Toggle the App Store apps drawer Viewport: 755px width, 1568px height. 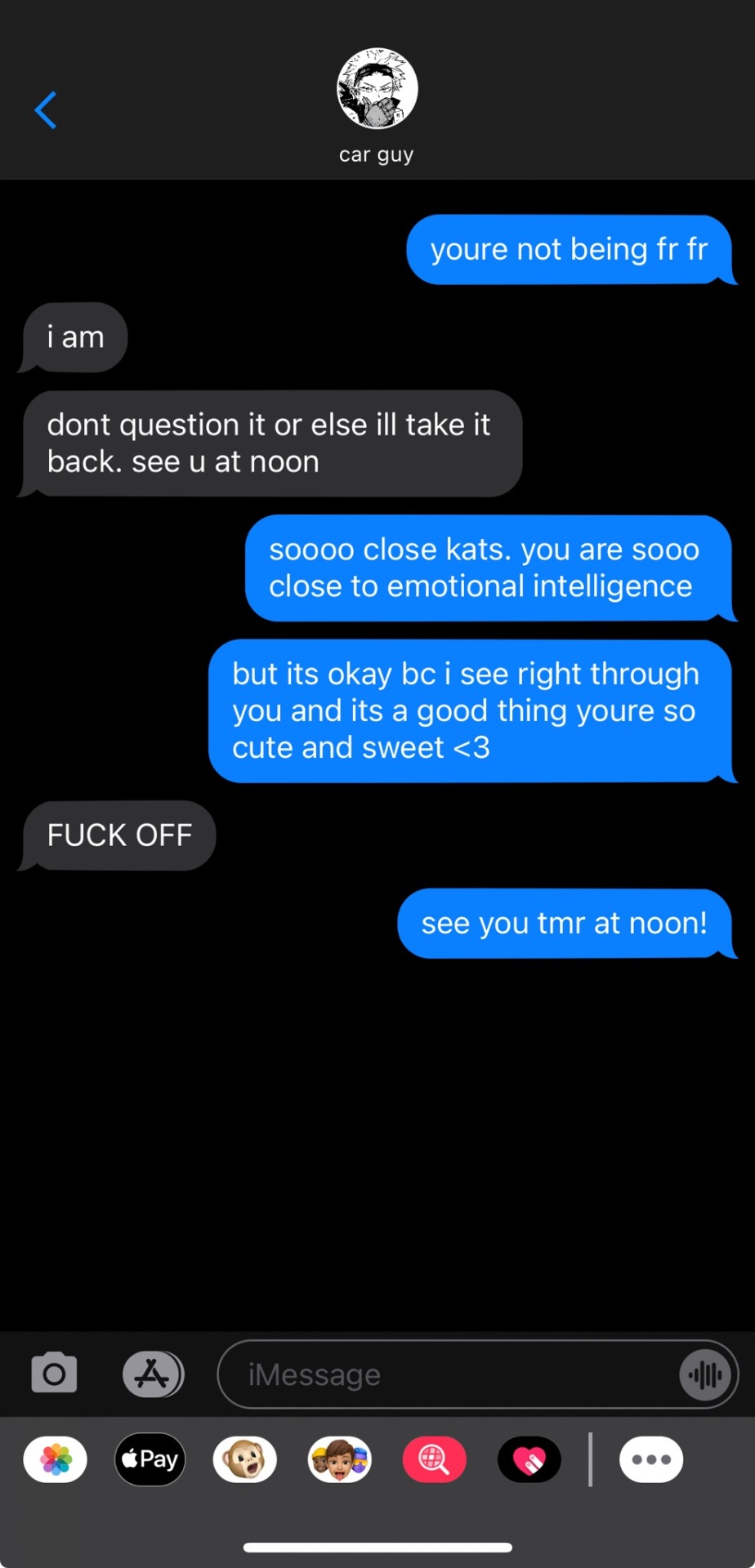[153, 1374]
